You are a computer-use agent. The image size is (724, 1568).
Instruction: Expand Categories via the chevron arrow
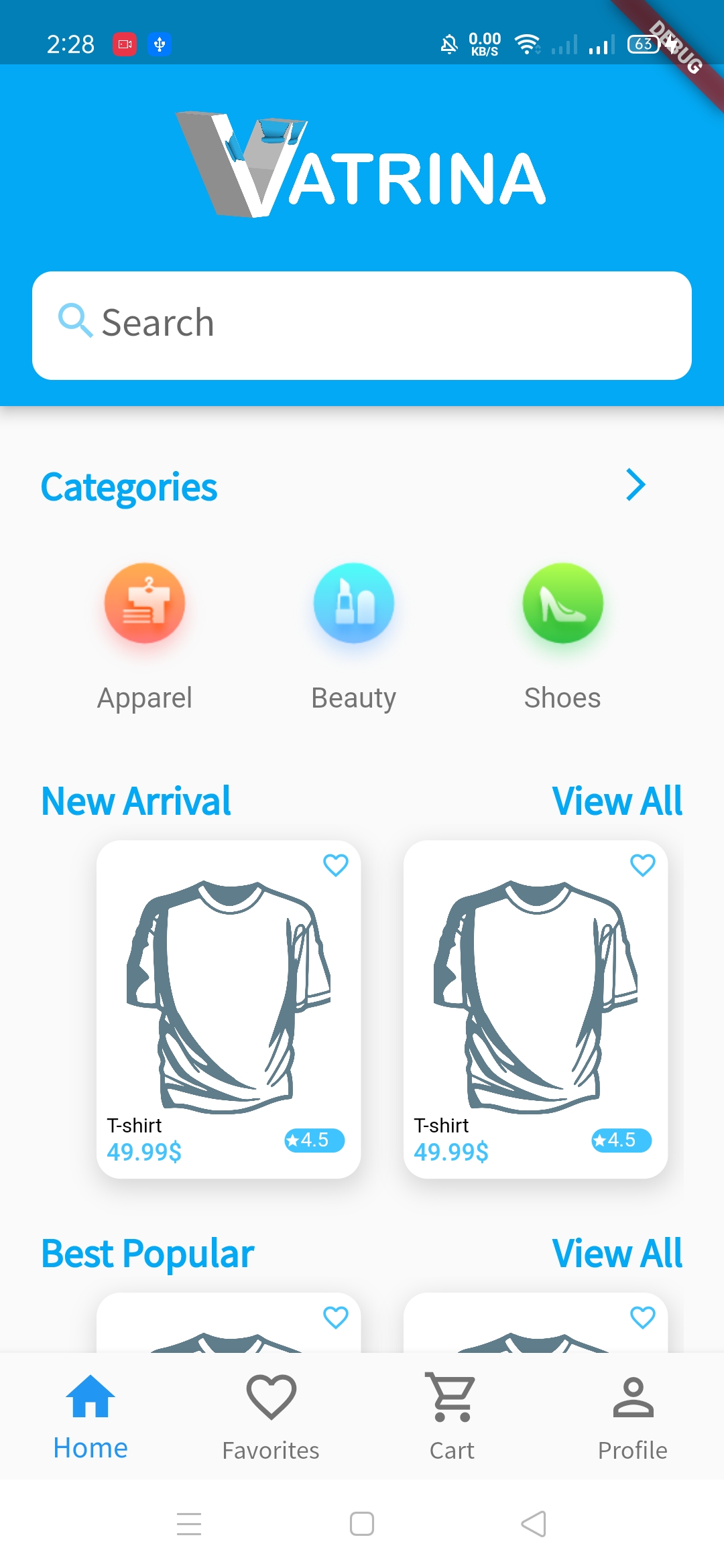[x=636, y=485]
